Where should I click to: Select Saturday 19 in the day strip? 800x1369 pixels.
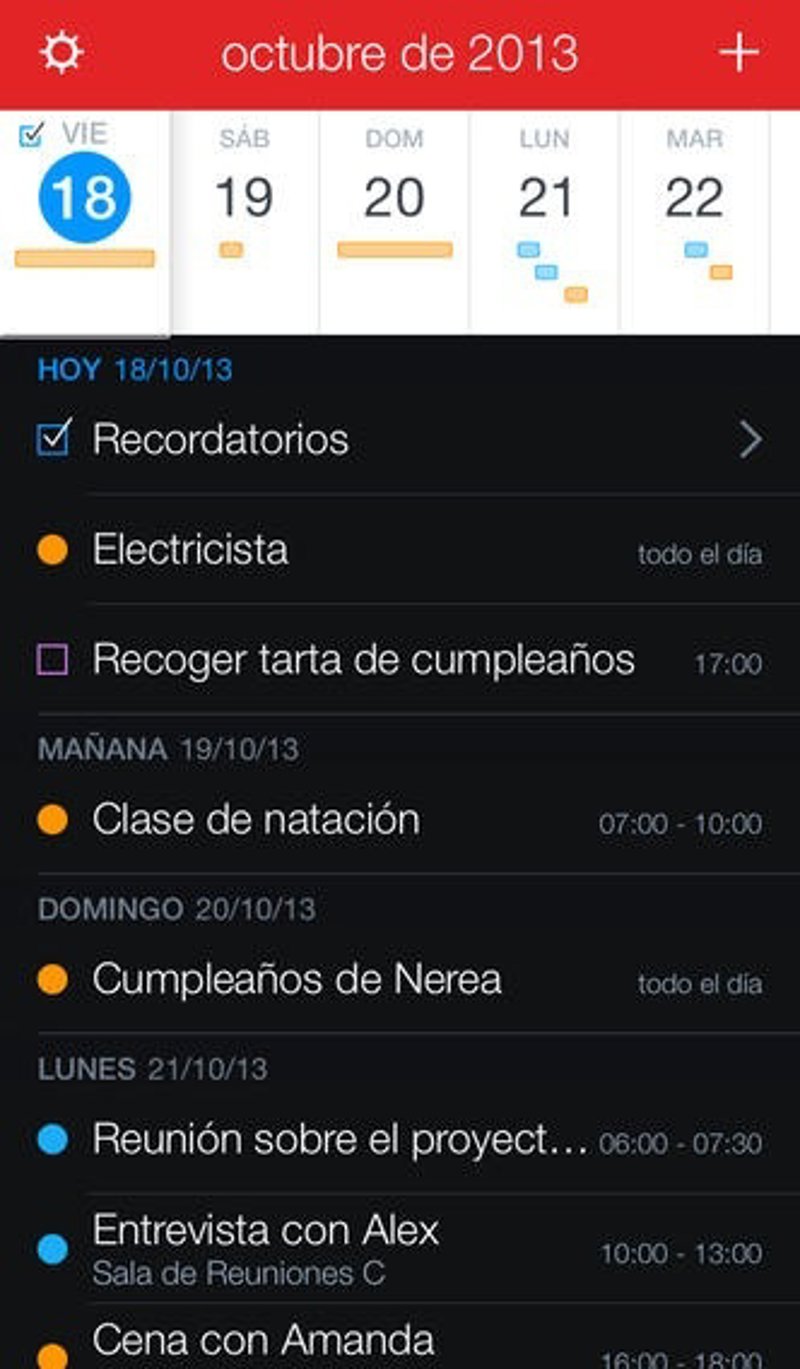click(x=244, y=198)
